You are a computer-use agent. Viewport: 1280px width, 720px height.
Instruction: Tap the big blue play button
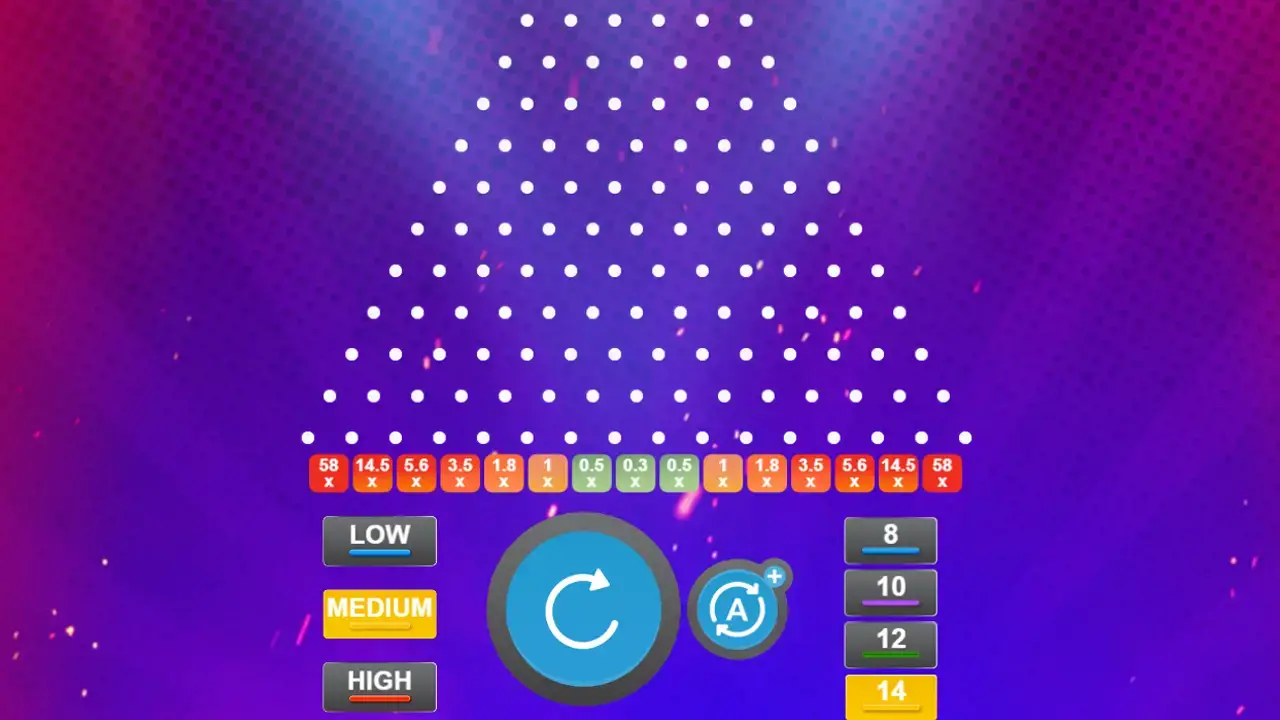point(583,608)
